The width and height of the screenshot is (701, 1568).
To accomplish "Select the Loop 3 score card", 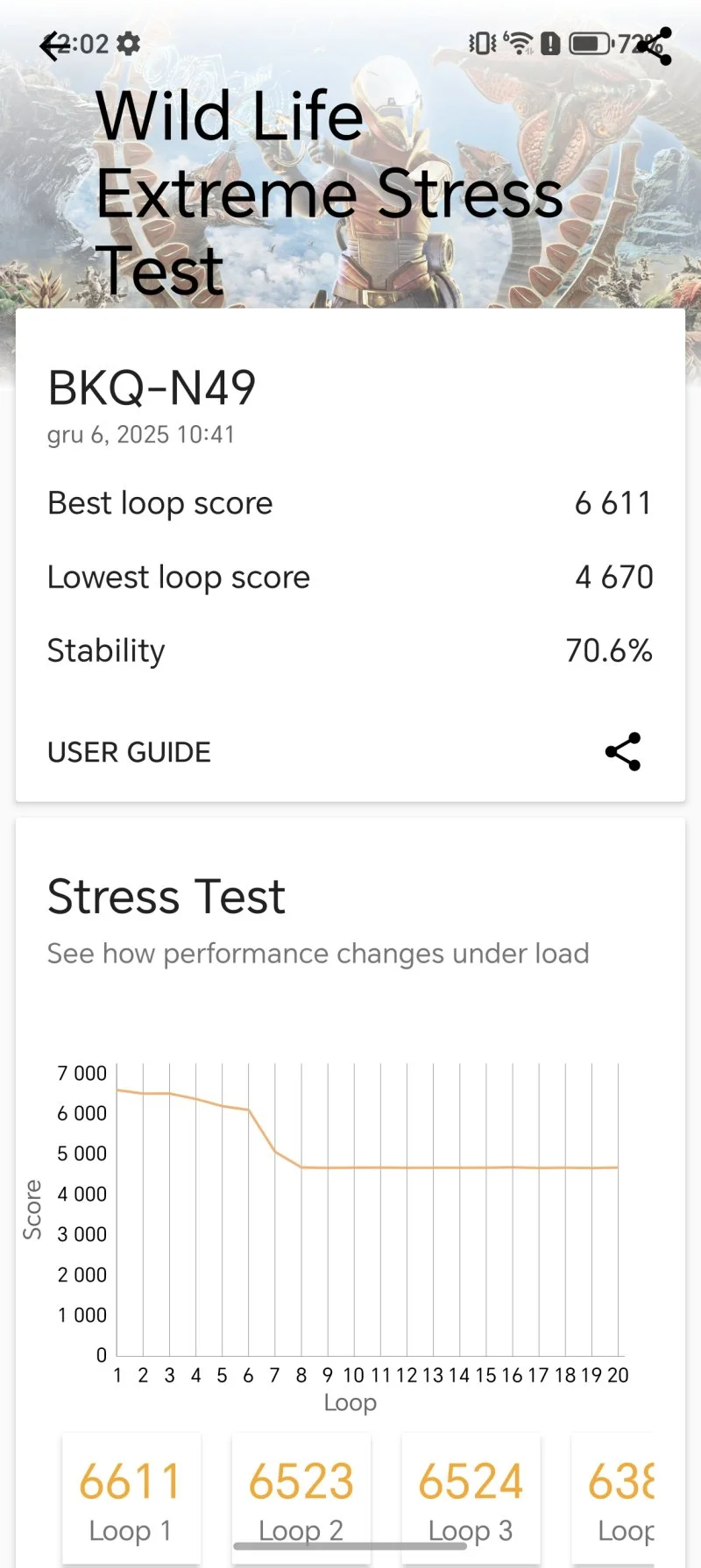I will click(x=471, y=1499).
